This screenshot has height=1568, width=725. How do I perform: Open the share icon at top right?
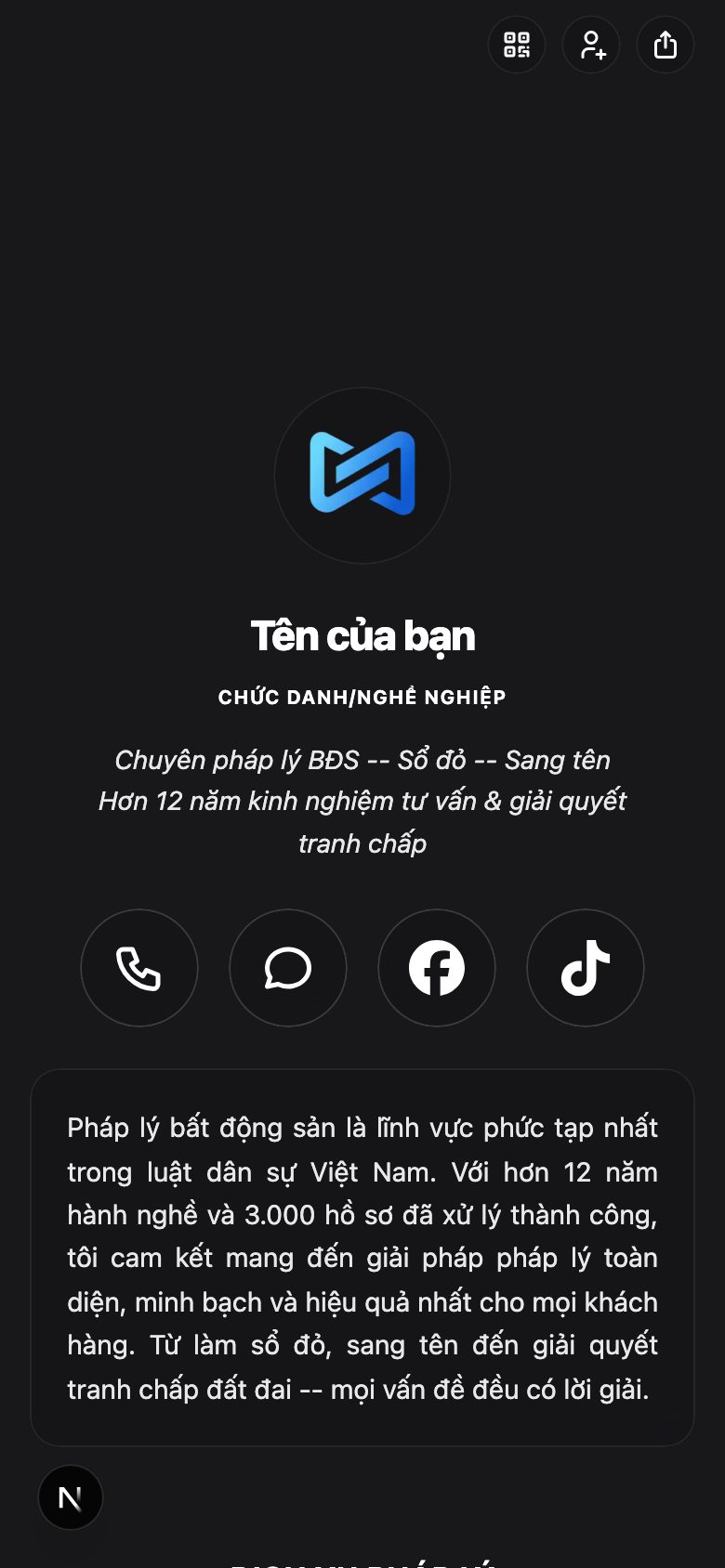tap(665, 44)
